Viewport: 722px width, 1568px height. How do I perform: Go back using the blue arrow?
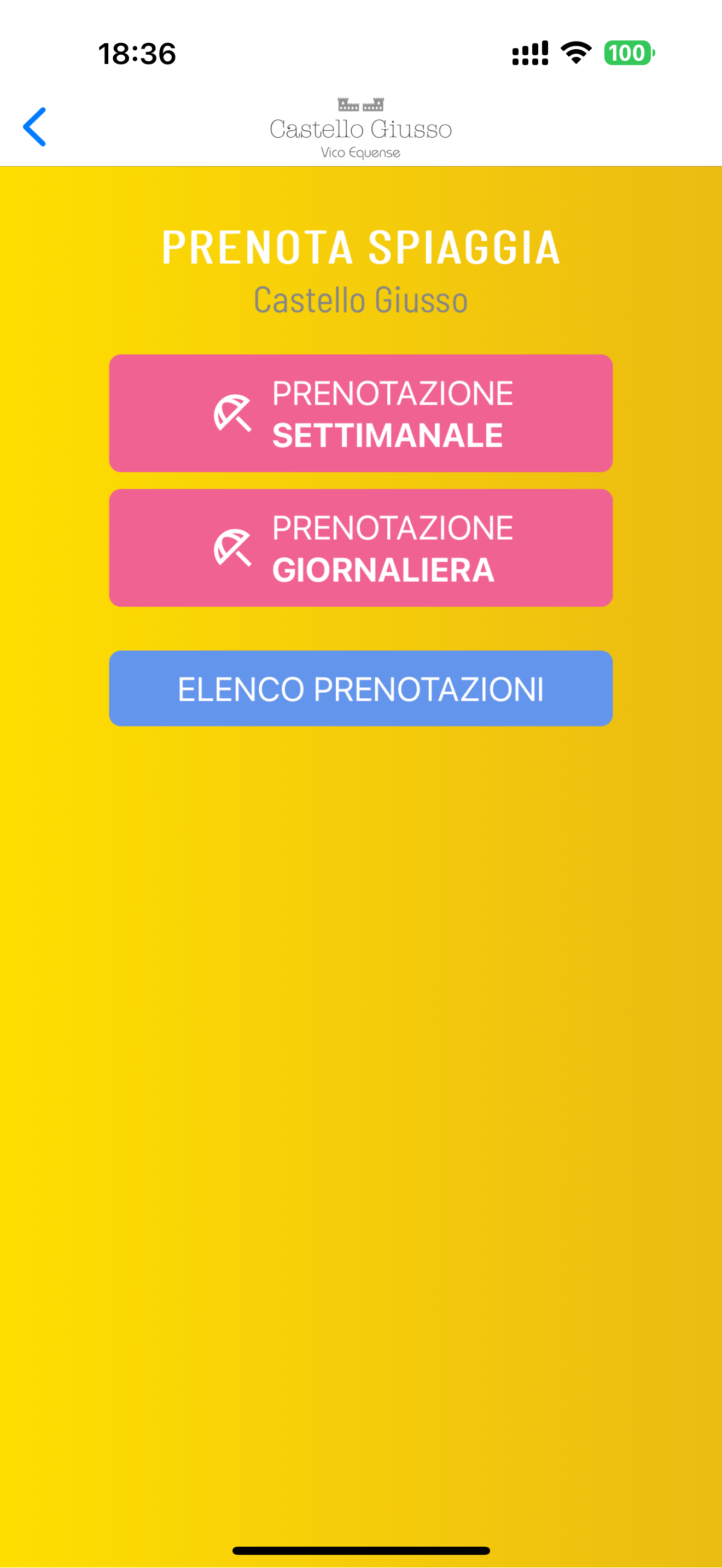[34, 127]
